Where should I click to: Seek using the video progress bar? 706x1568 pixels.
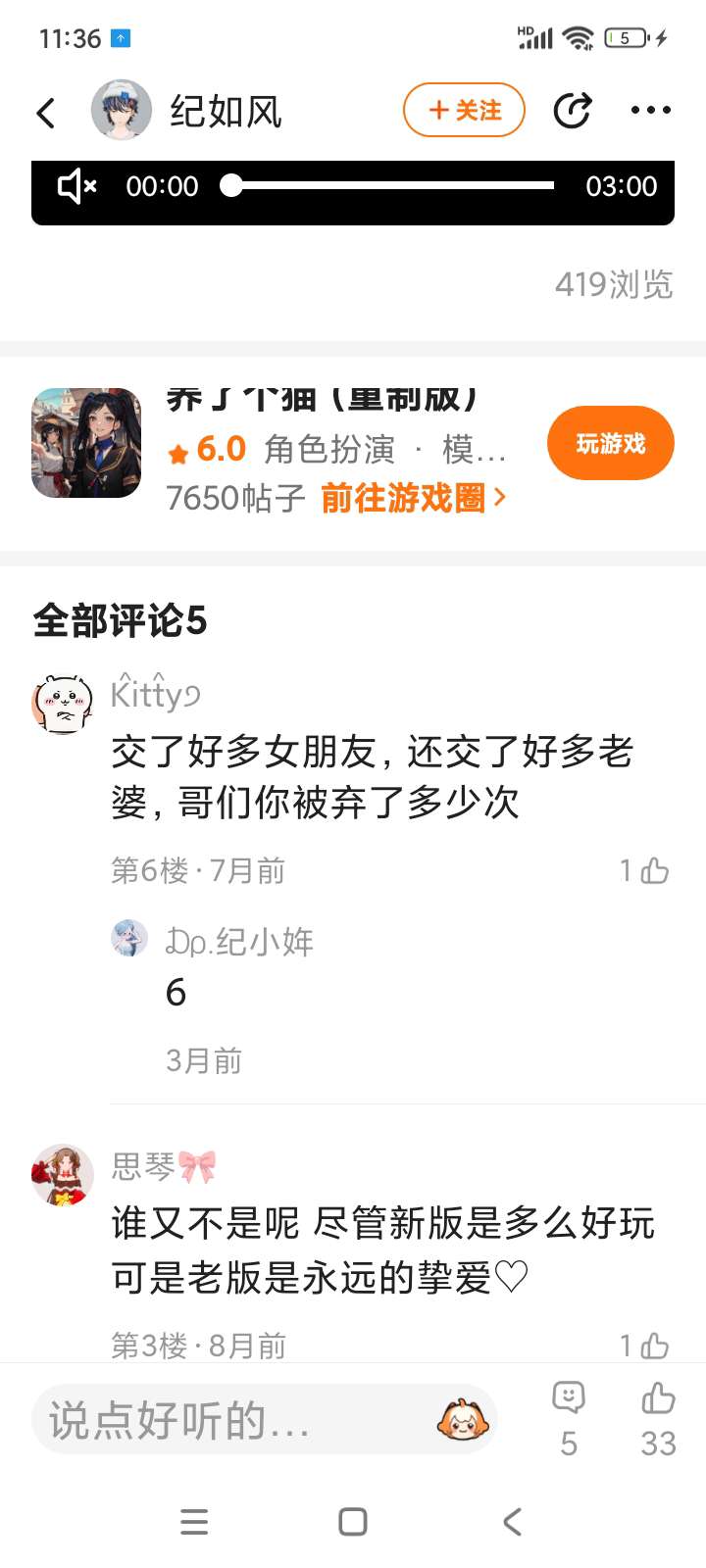point(392,185)
